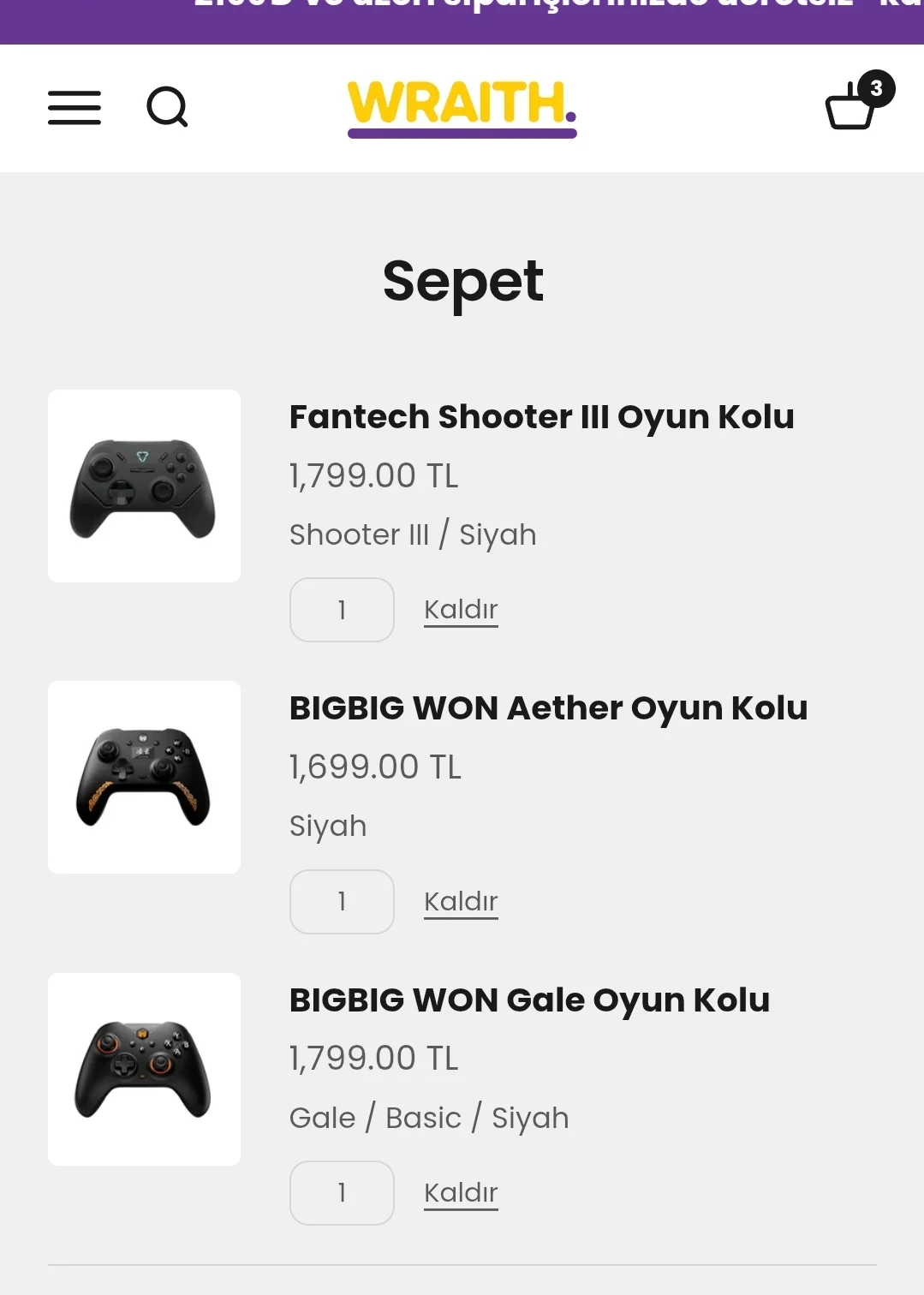924x1295 pixels.
Task: Open the Fantech Shooter III product image
Action: click(x=144, y=486)
